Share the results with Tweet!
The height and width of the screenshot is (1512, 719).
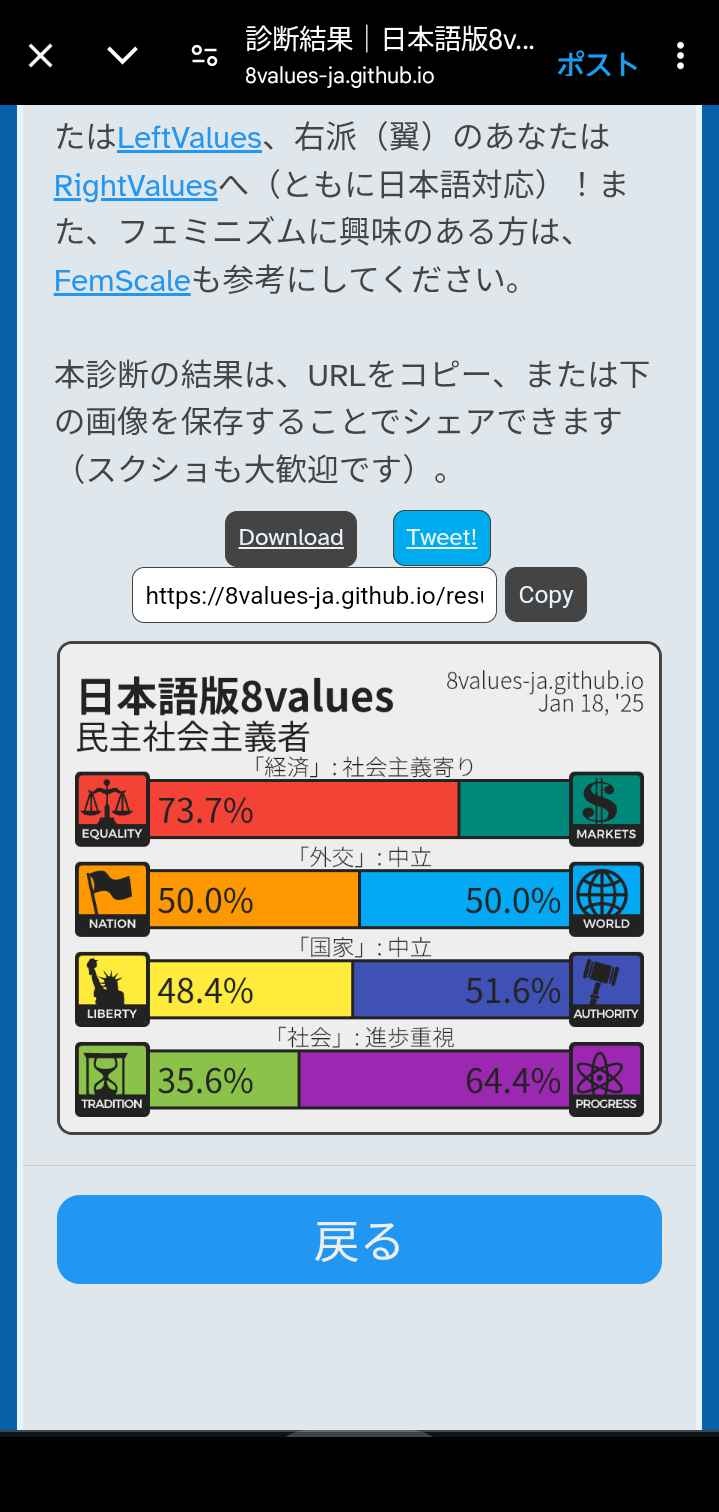click(x=441, y=538)
